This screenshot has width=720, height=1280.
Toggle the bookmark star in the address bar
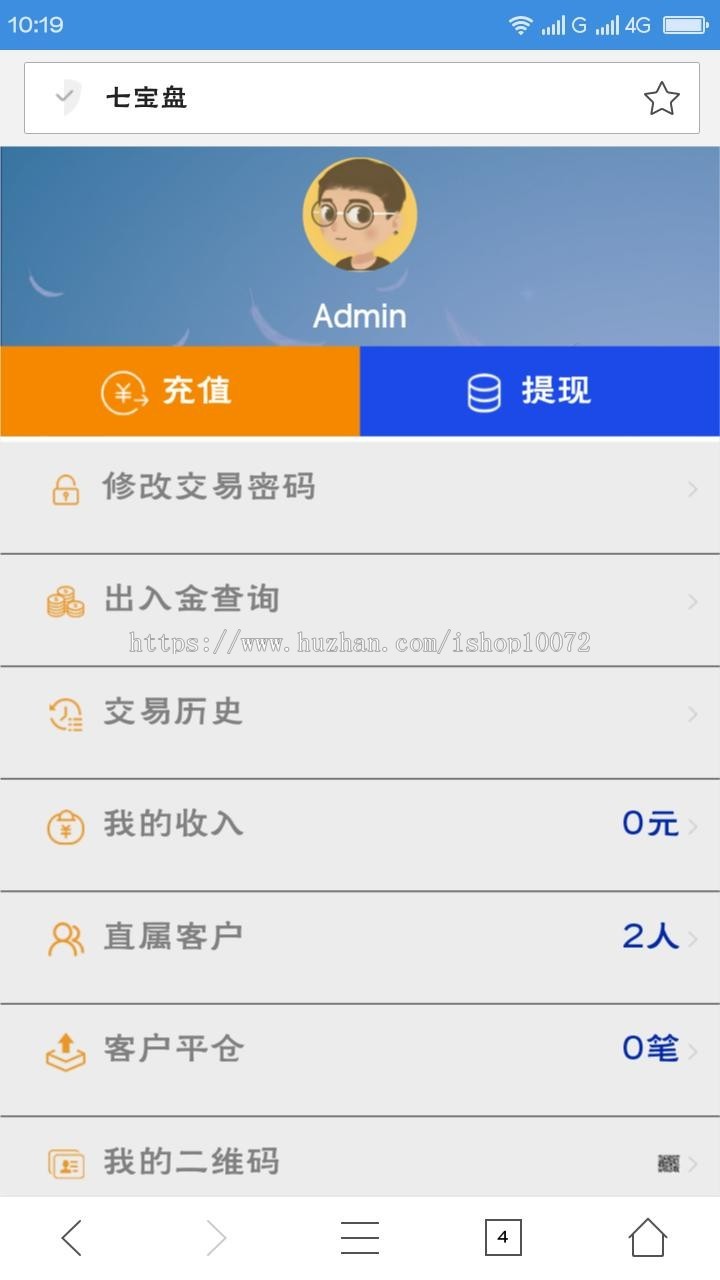click(660, 97)
